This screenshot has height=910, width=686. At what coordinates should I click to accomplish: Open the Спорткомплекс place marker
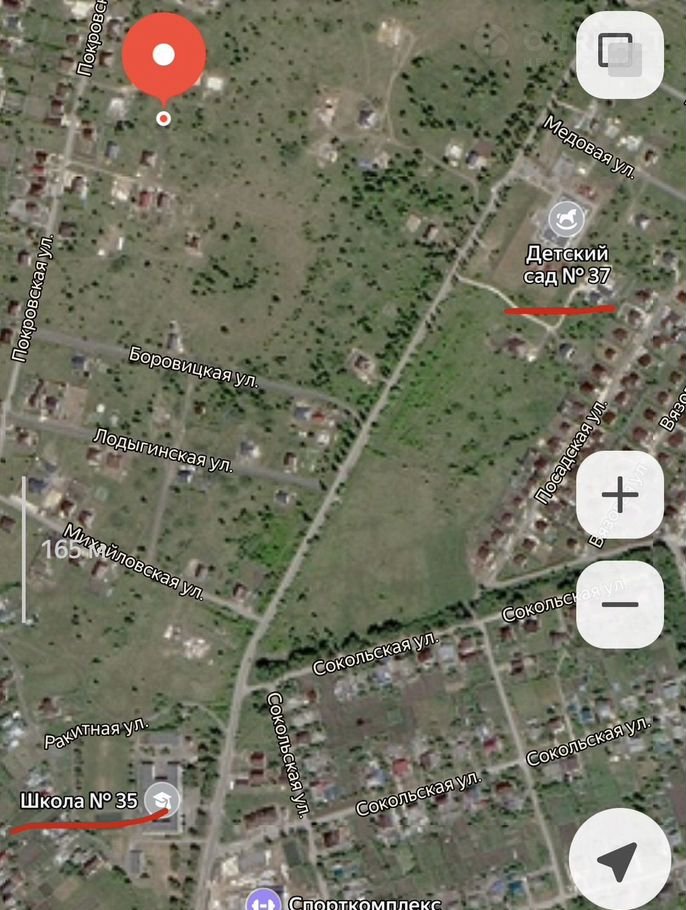pos(264,901)
